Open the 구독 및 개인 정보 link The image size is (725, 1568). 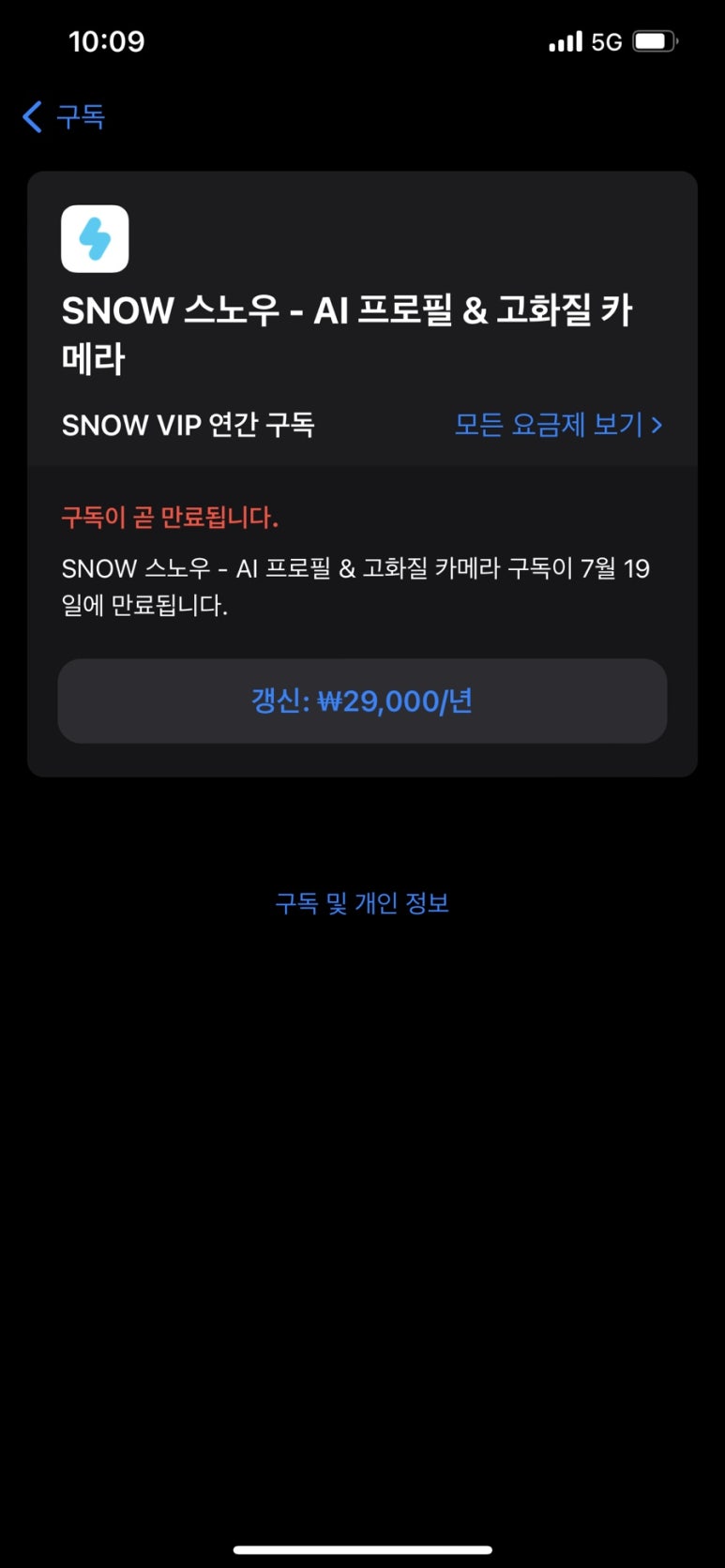pyautogui.click(x=362, y=903)
